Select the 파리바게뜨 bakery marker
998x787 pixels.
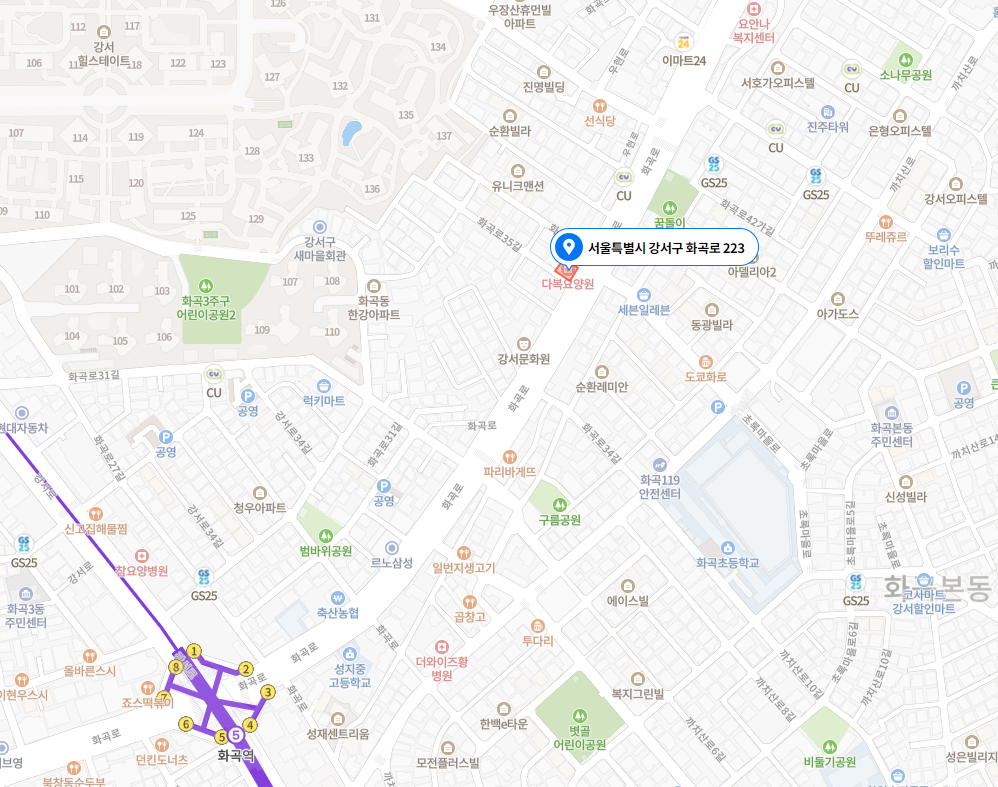(x=510, y=456)
